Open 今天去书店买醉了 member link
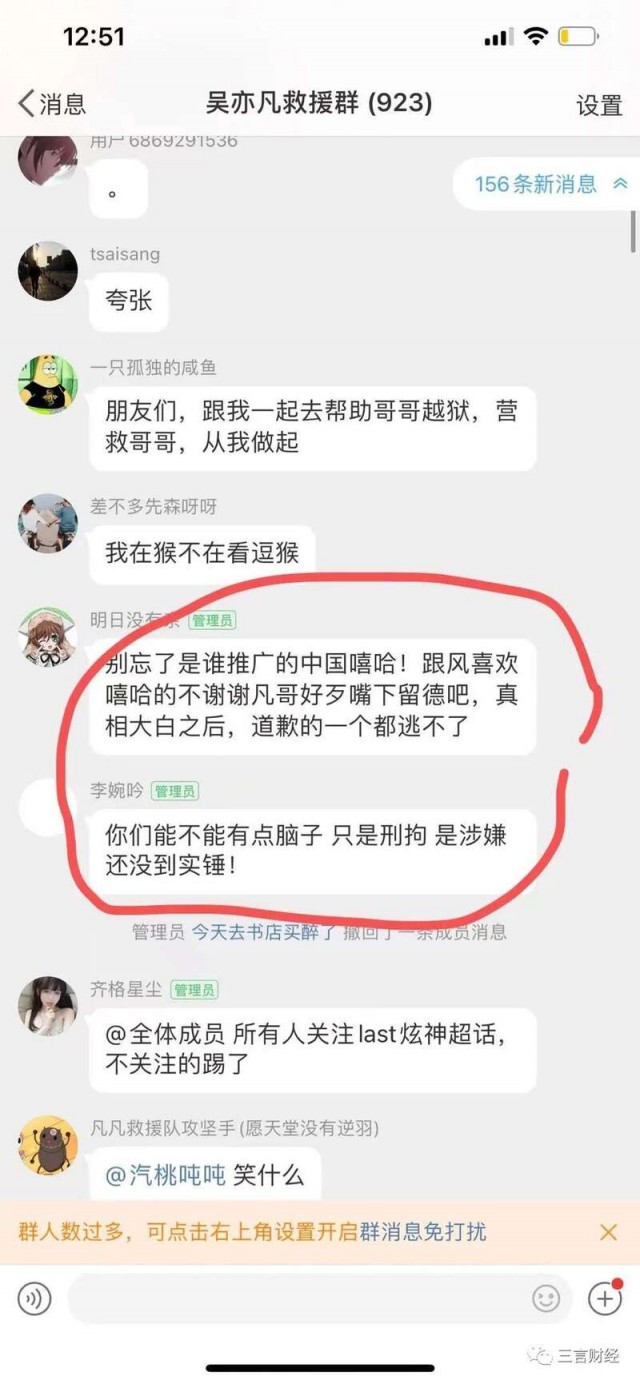This screenshot has width=640, height=1384. click(x=264, y=932)
